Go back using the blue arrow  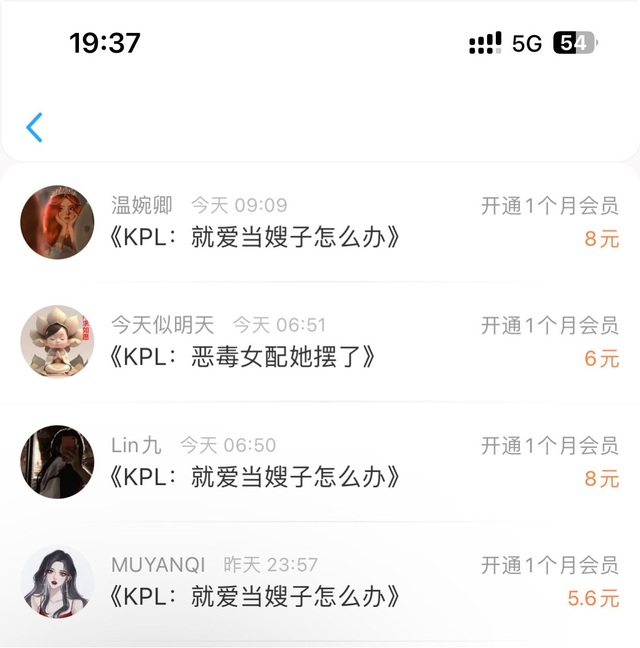[x=35, y=127]
